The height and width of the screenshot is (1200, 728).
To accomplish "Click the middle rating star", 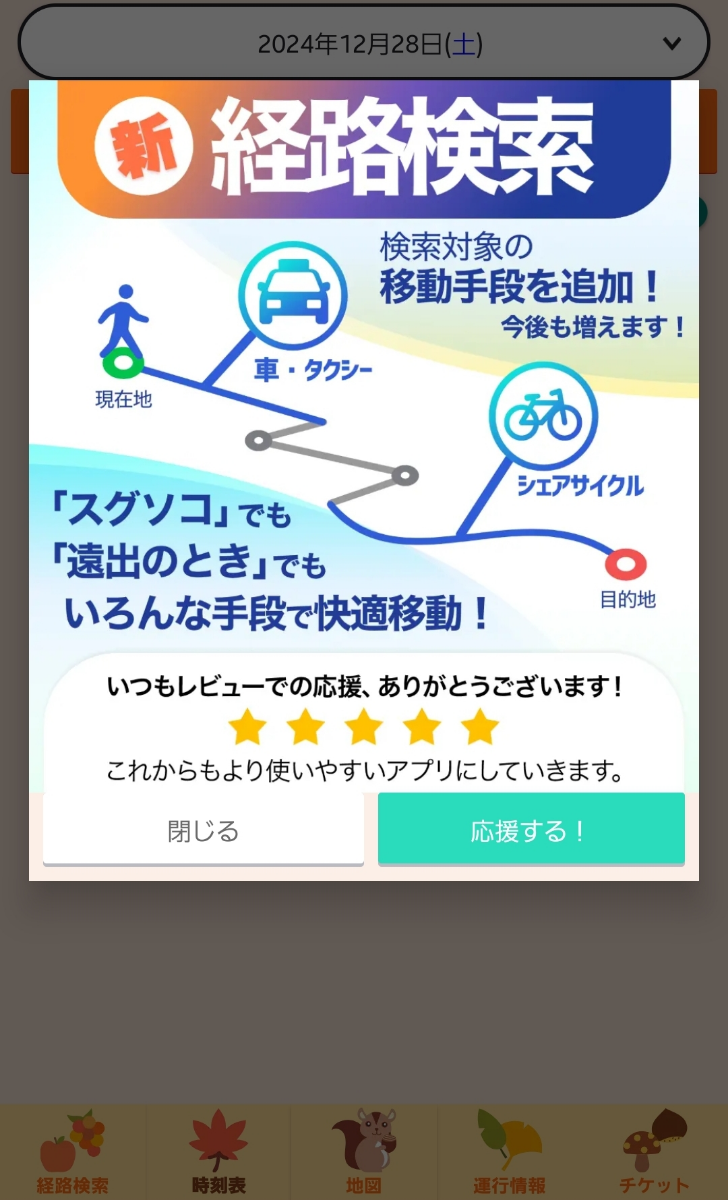I will 363,728.
